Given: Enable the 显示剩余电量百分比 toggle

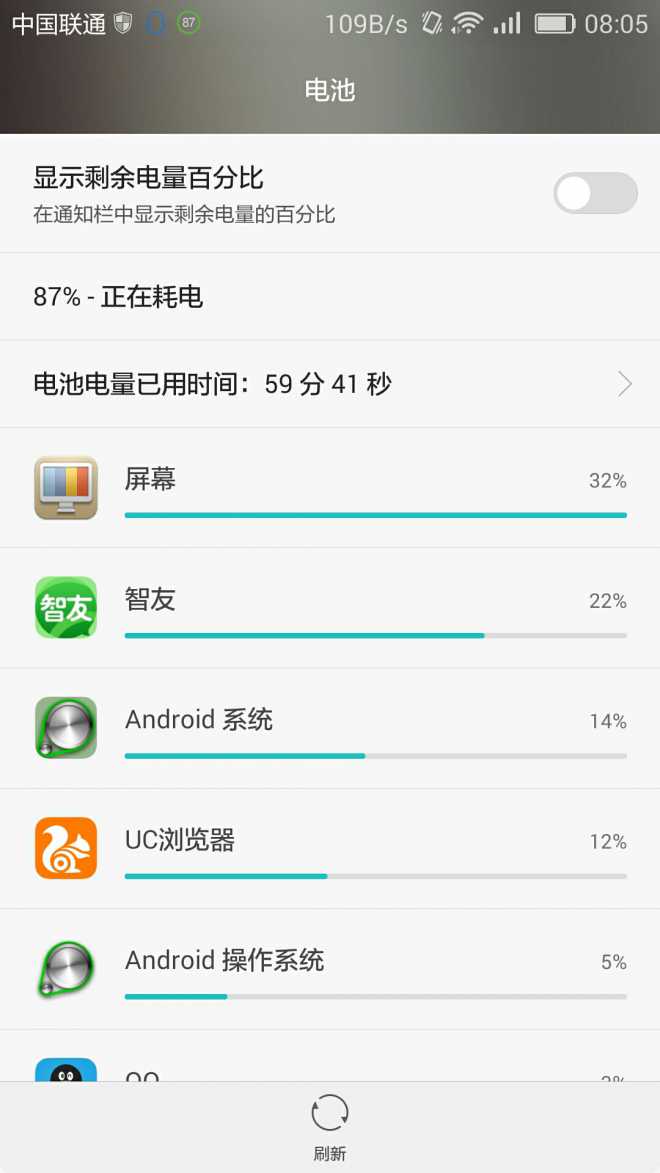Looking at the screenshot, I should coord(595,193).
